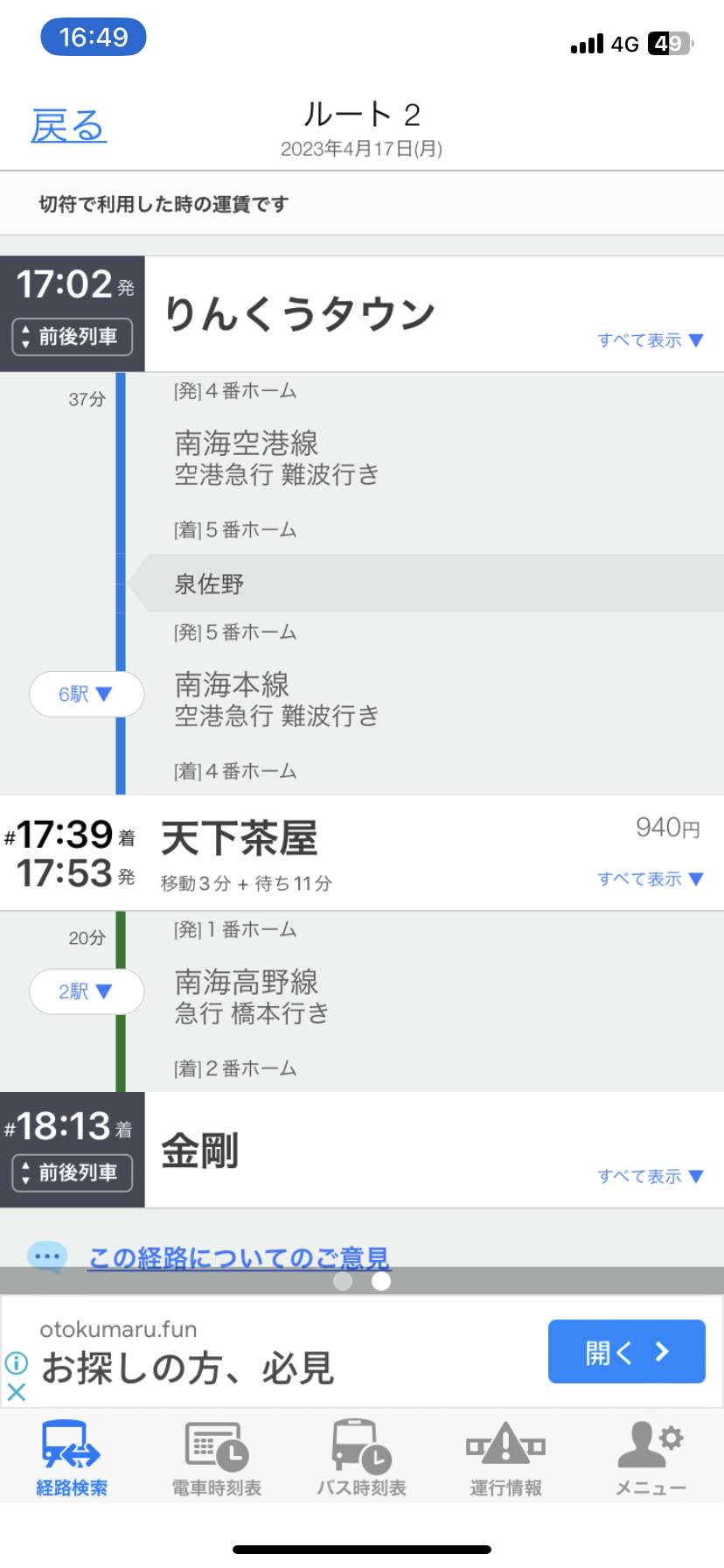This screenshot has width=724, height=1568.
Task: Open 前後列車 for the 17:02 departure
Action: [73, 337]
